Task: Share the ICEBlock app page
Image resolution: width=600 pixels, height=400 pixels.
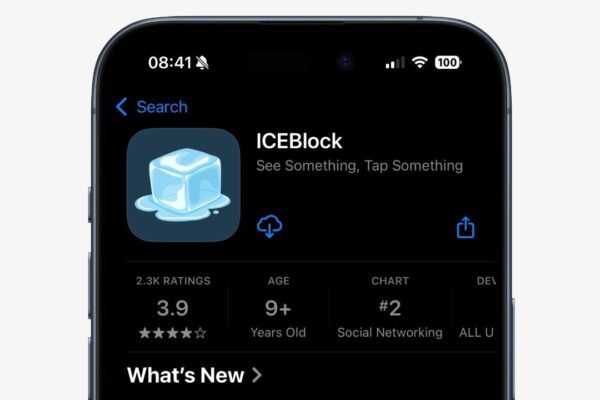Action: pos(465,227)
